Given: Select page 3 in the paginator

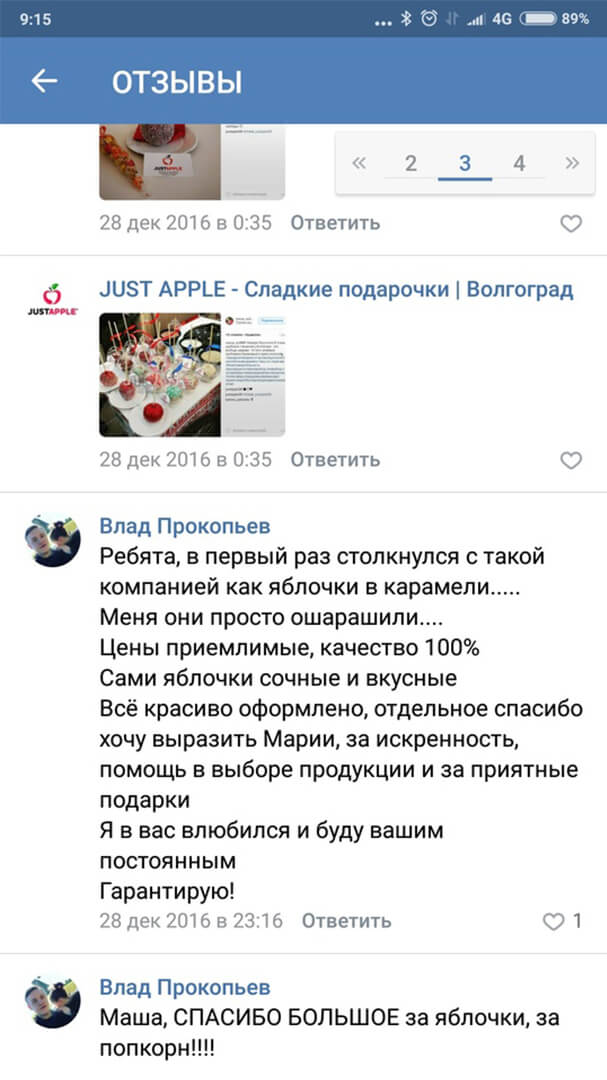Looking at the screenshot, I should pos(465,163).
